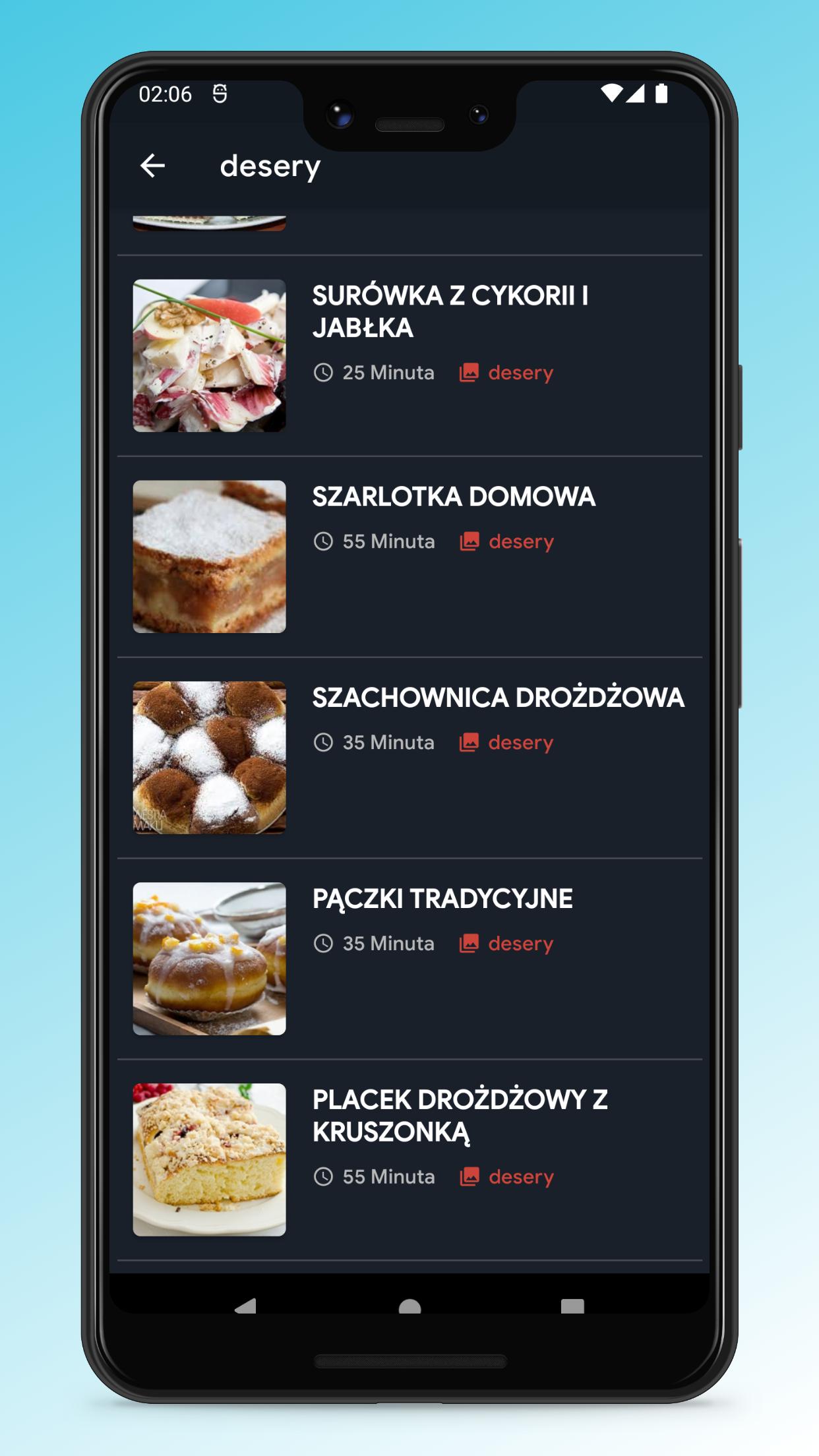Tap the system home button
The width and height of the screenshot is (819, 1456).
pyautogui.click(x=409, y=1306)
